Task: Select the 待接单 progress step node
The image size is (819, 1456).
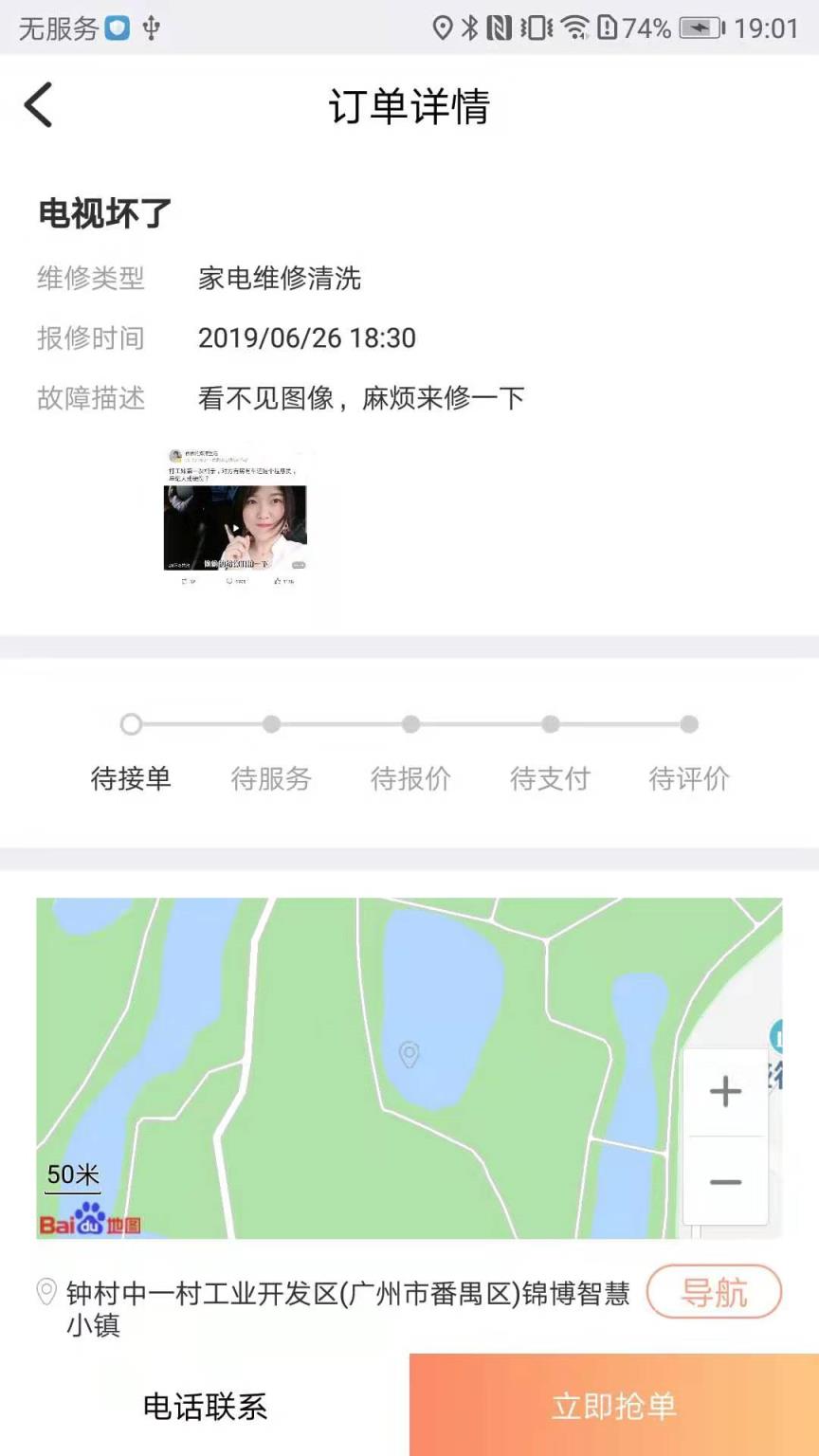Action: 131,724
